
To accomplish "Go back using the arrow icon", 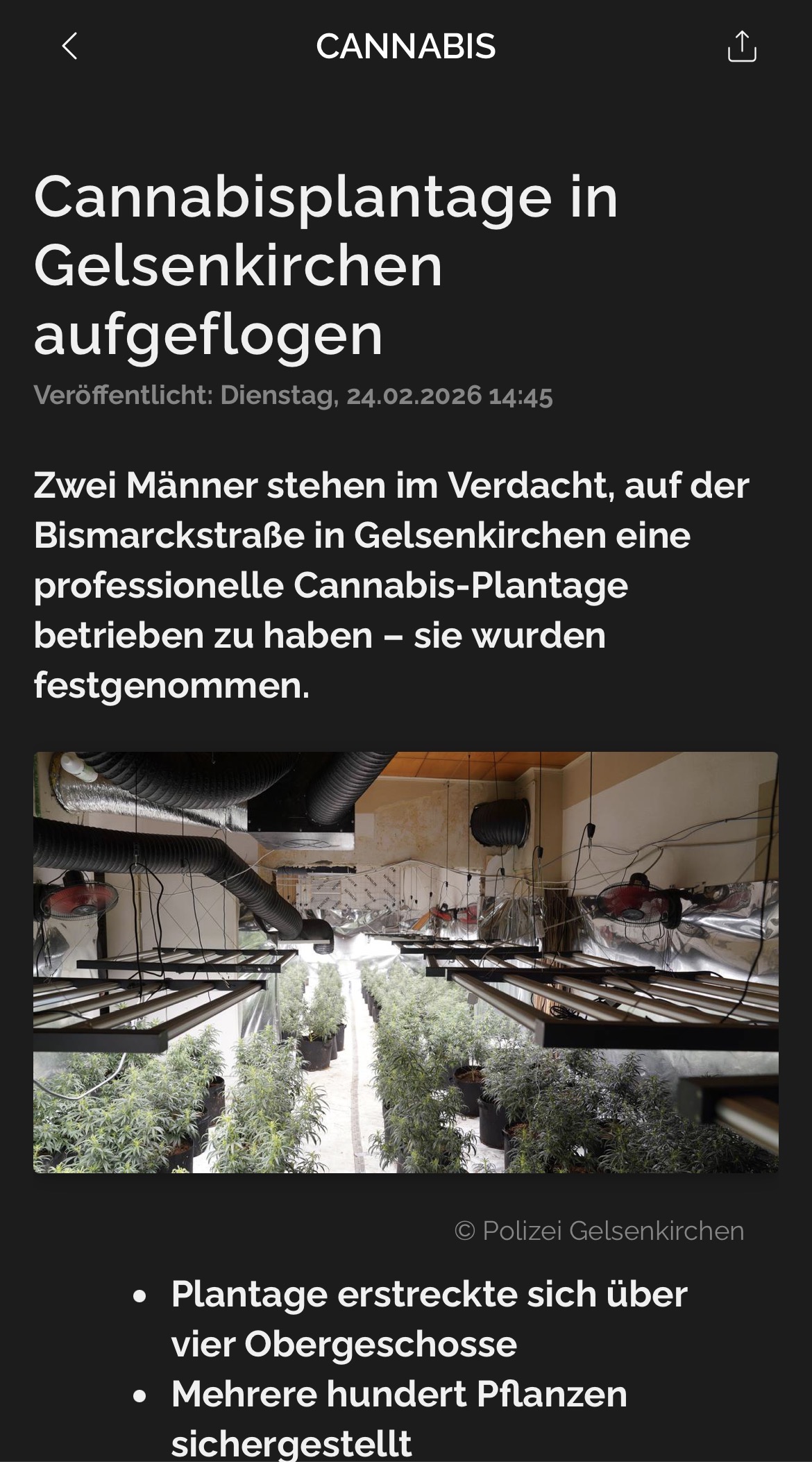I will 69,47.
